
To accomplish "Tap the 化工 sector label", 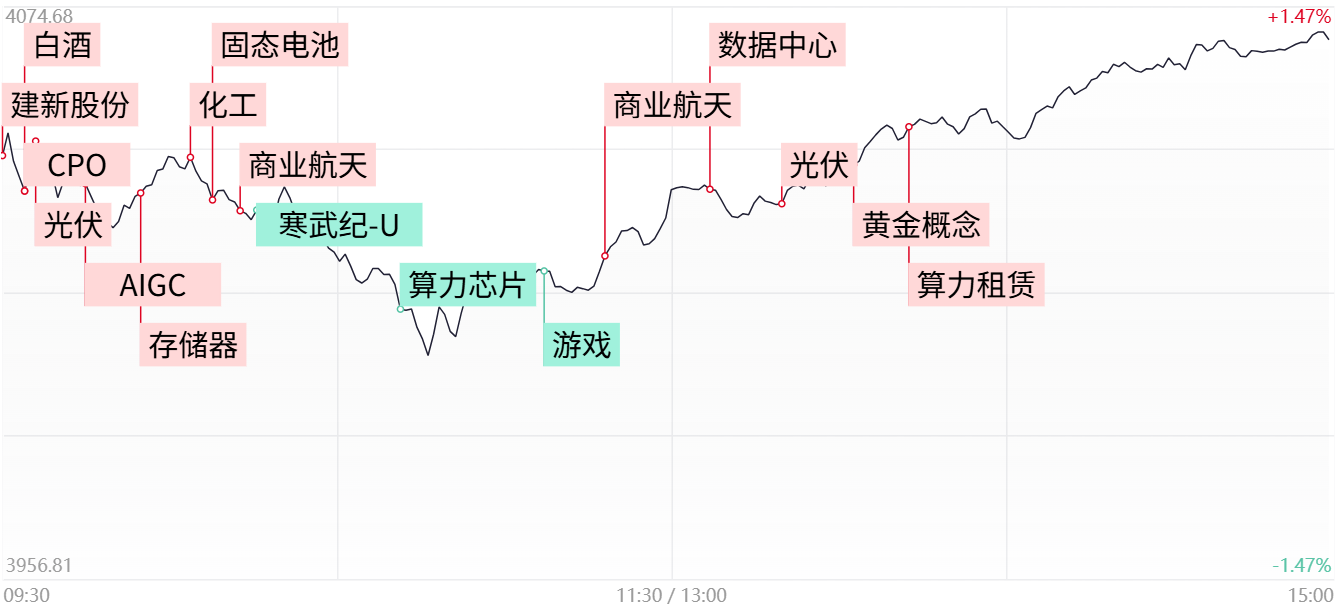I will [x=228, y=104].
